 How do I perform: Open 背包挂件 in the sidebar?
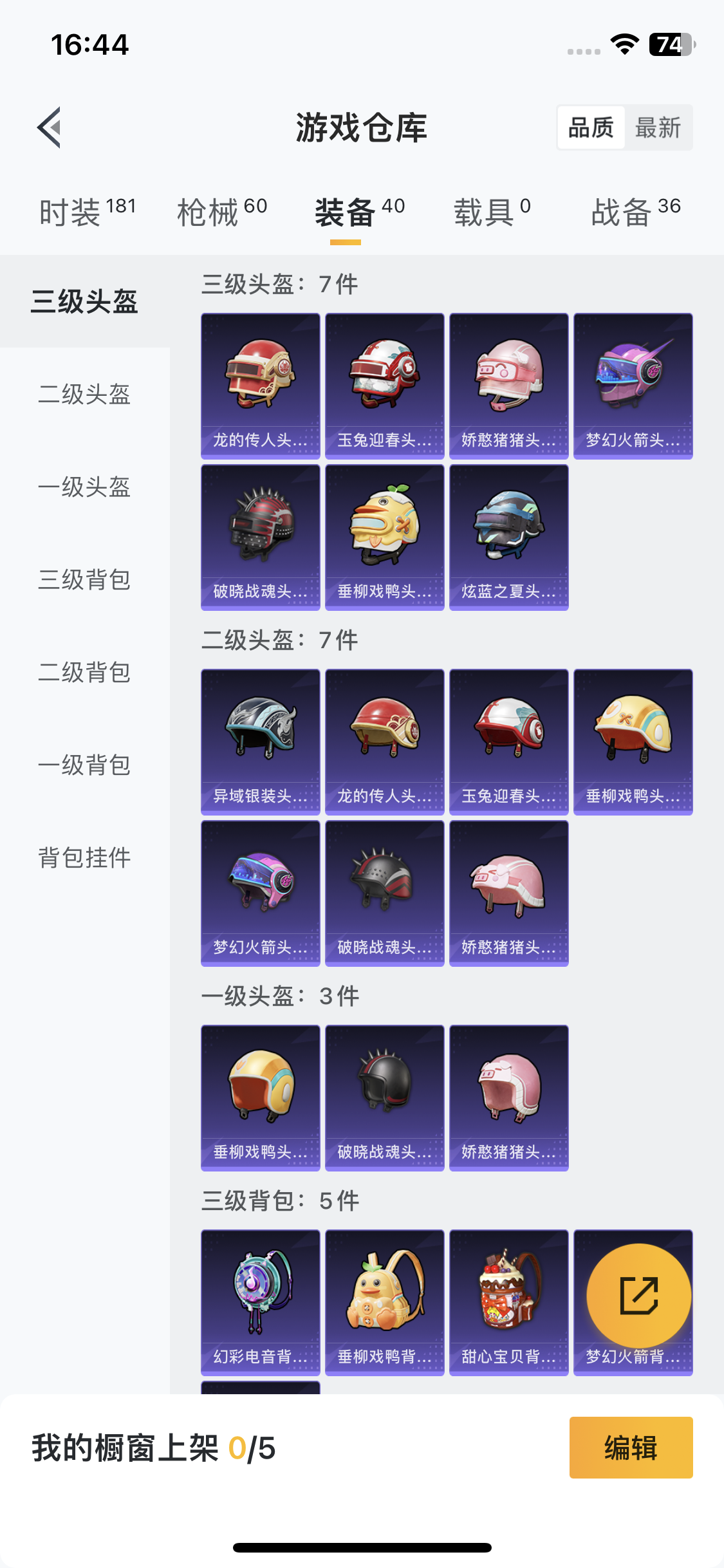click(84, 857)
